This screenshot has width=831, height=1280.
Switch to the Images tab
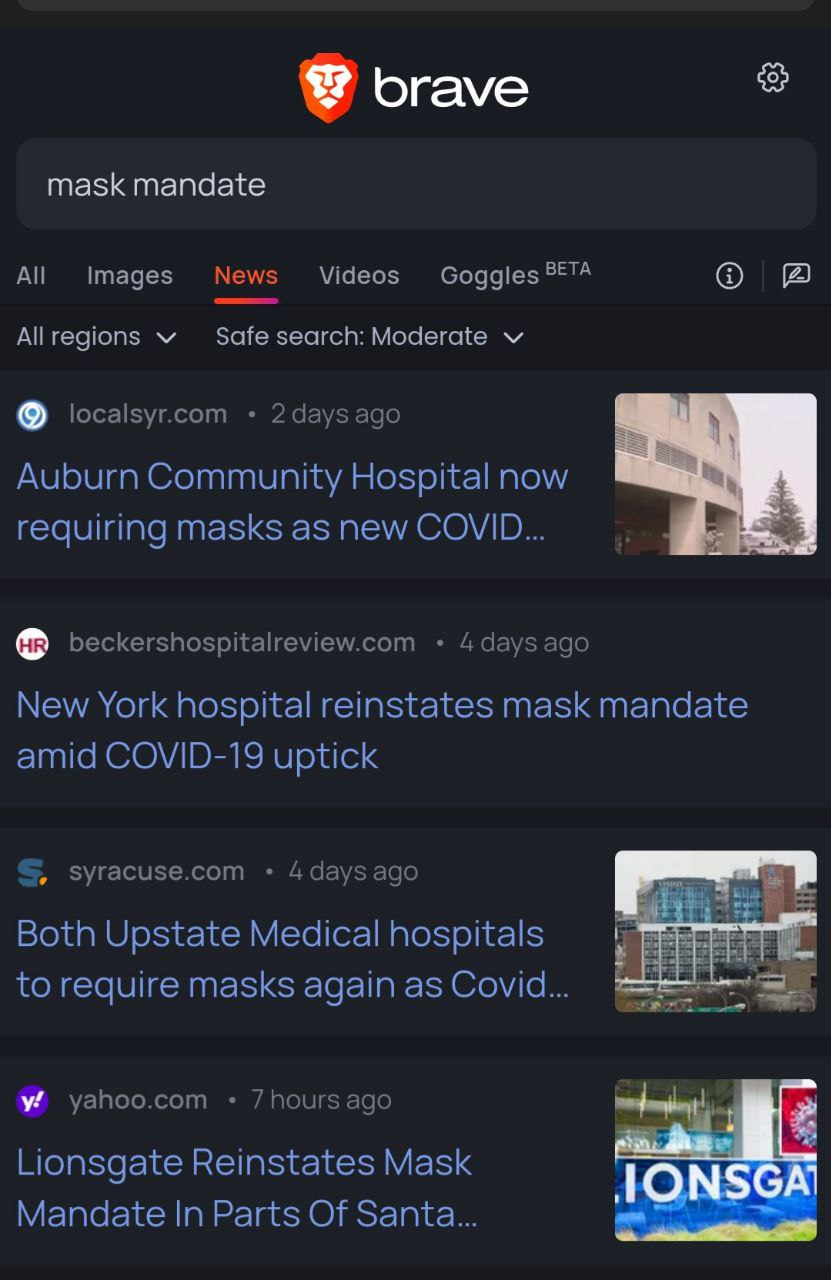click(x=130, y=275)
